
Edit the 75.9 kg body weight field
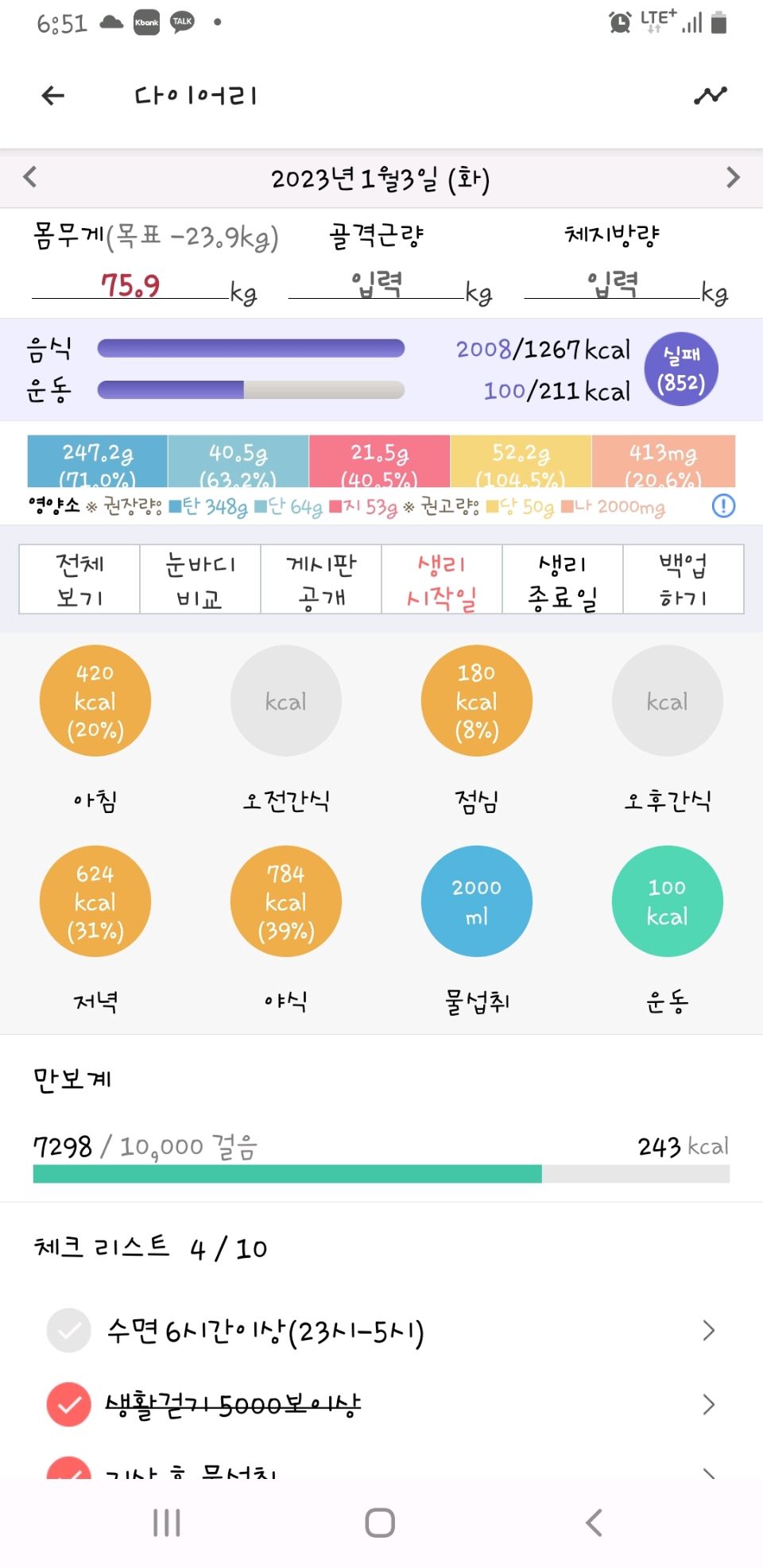tap(130, 285)
